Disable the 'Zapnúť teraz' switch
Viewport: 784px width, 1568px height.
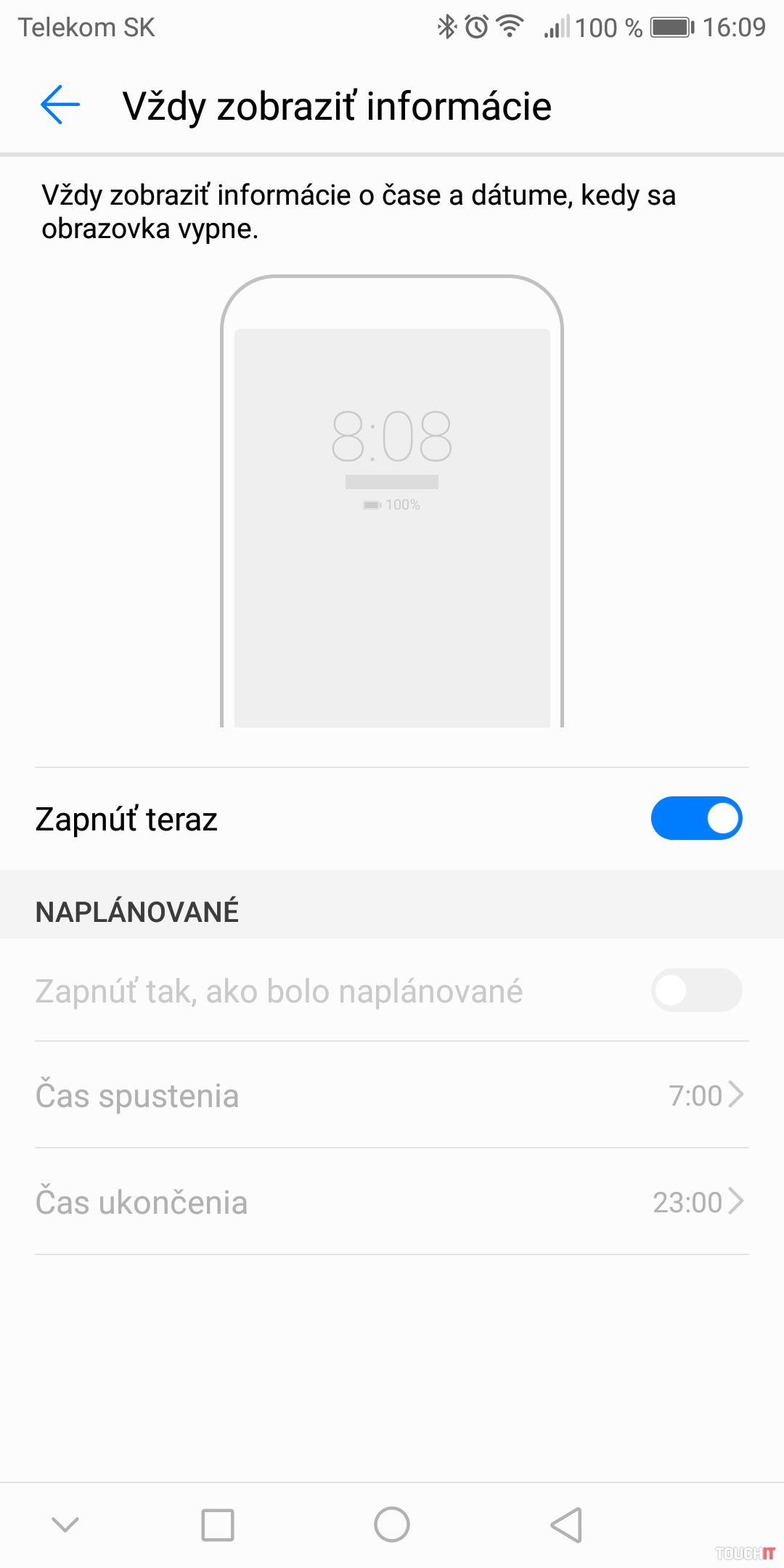695,818
